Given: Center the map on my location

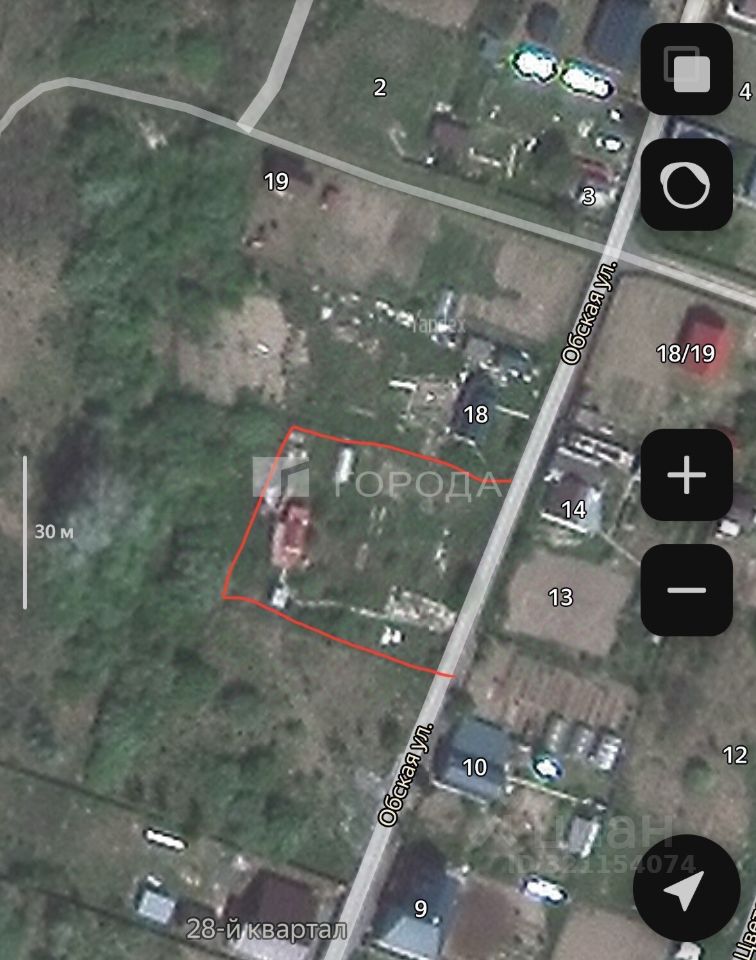Looking at the screenshot, I should (686, 889).
